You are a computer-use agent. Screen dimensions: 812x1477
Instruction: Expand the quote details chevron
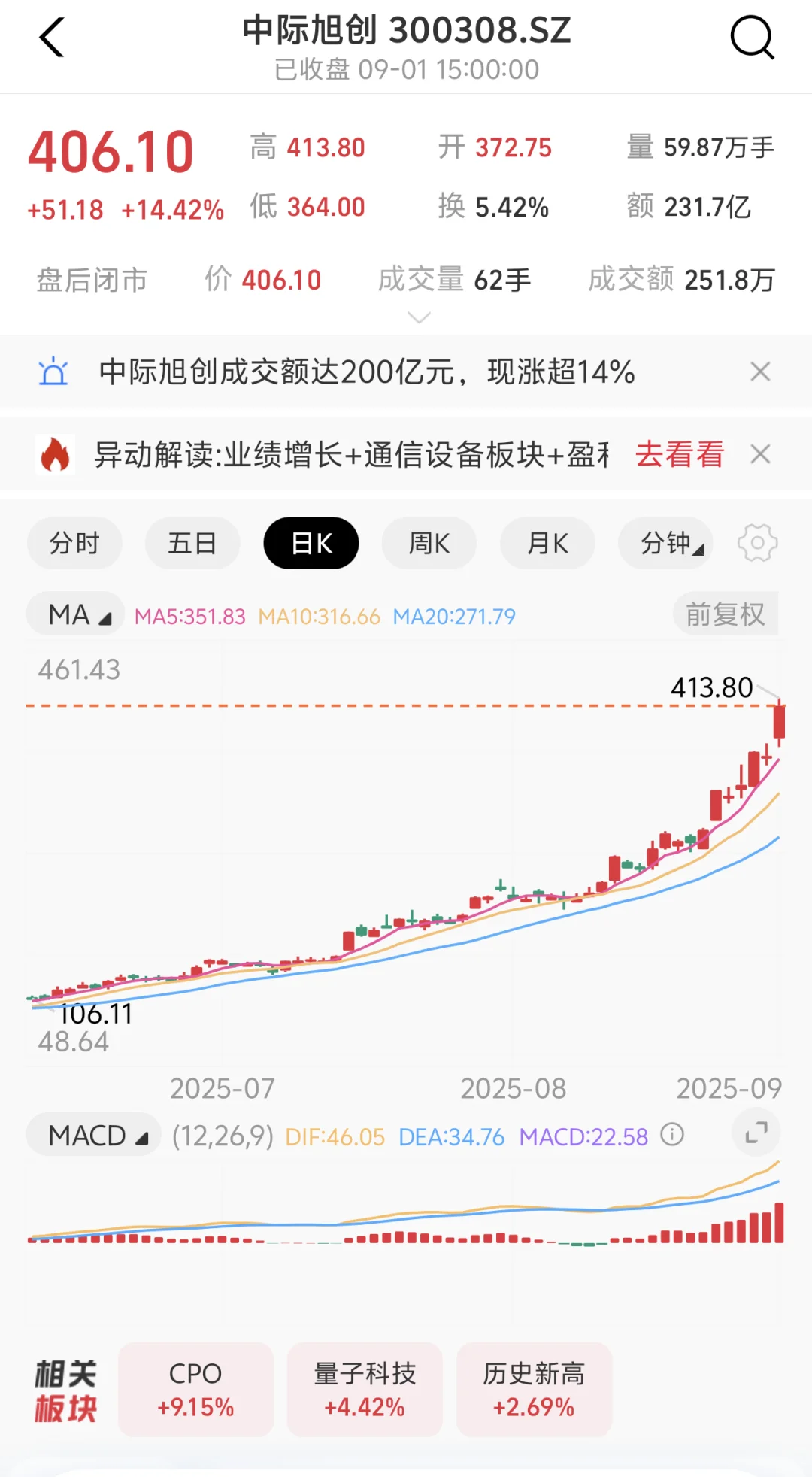pos(419,318)
